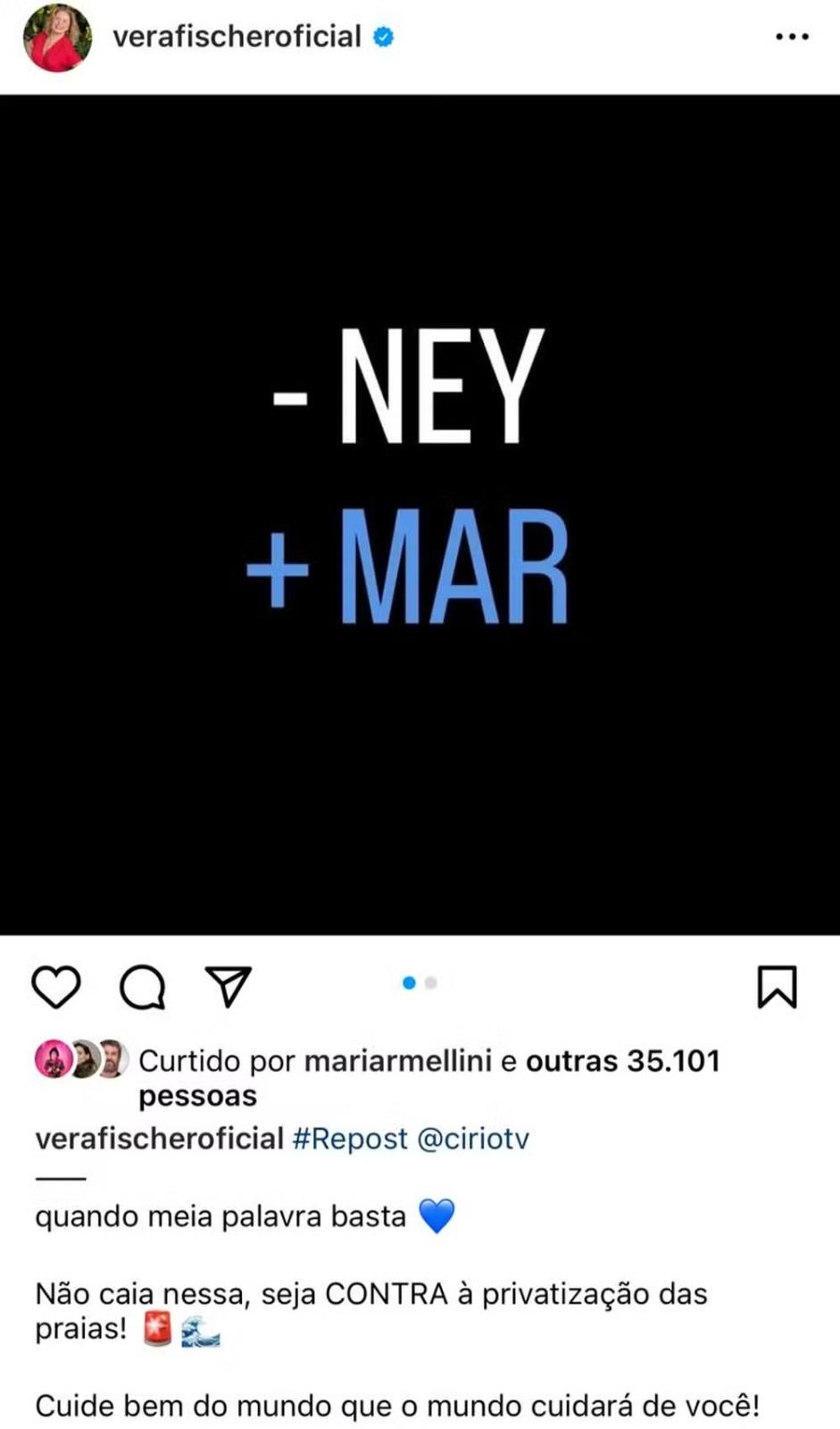Image resolution: width=840 pixels, height=1429 pixels.
Task: Select the second carousel dot
Action: pos(429,982)
